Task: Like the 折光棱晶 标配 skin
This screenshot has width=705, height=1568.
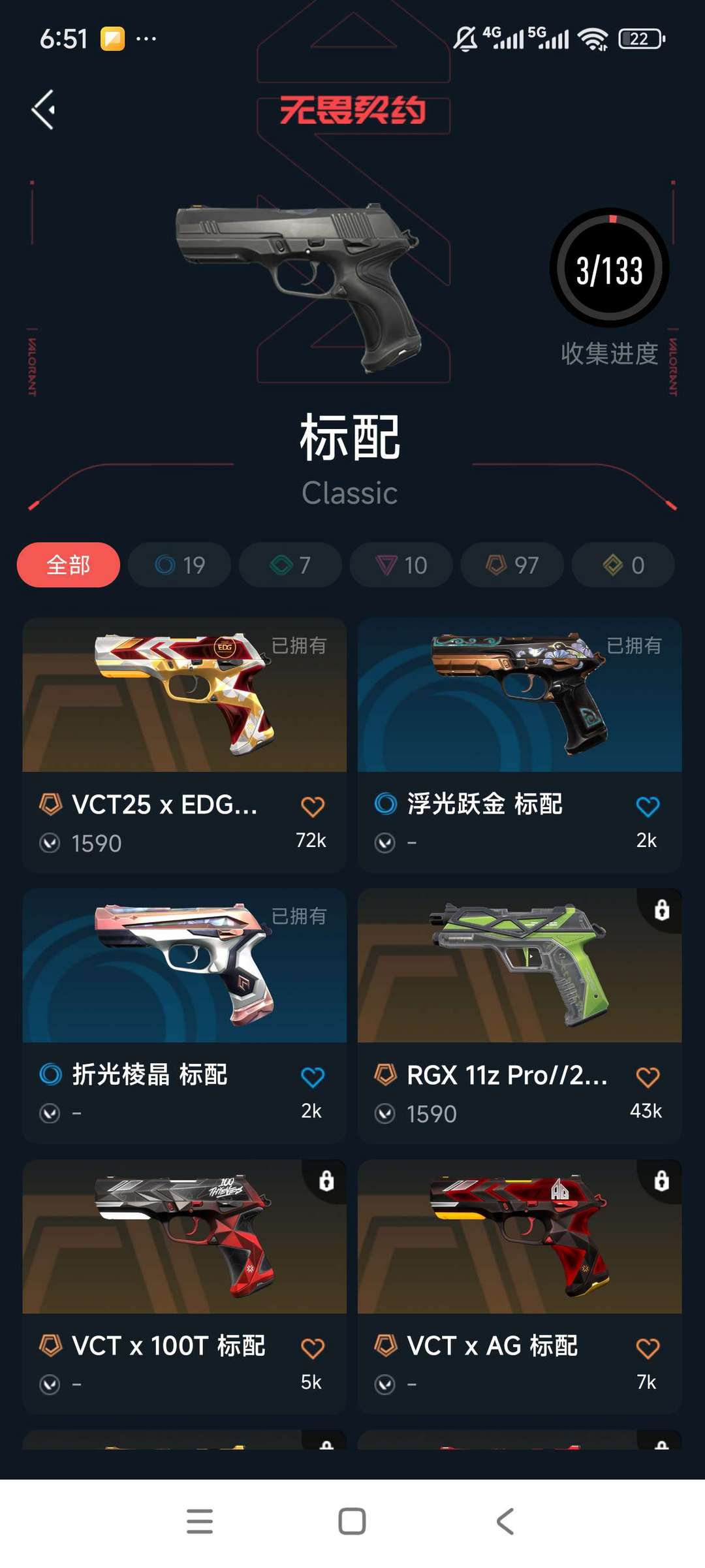Action: (x=313, y=1077)
